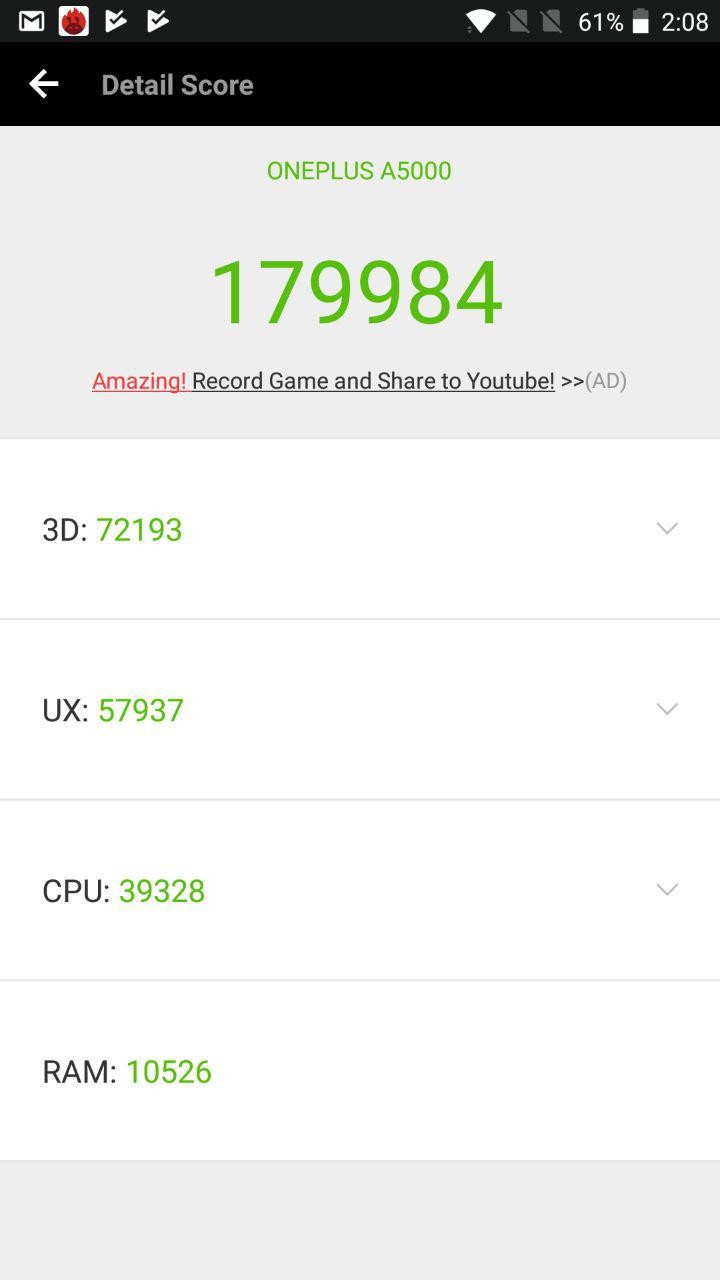Expand the UX score breakdown
The image size is (720, 1280).
[x=666, y=709]
